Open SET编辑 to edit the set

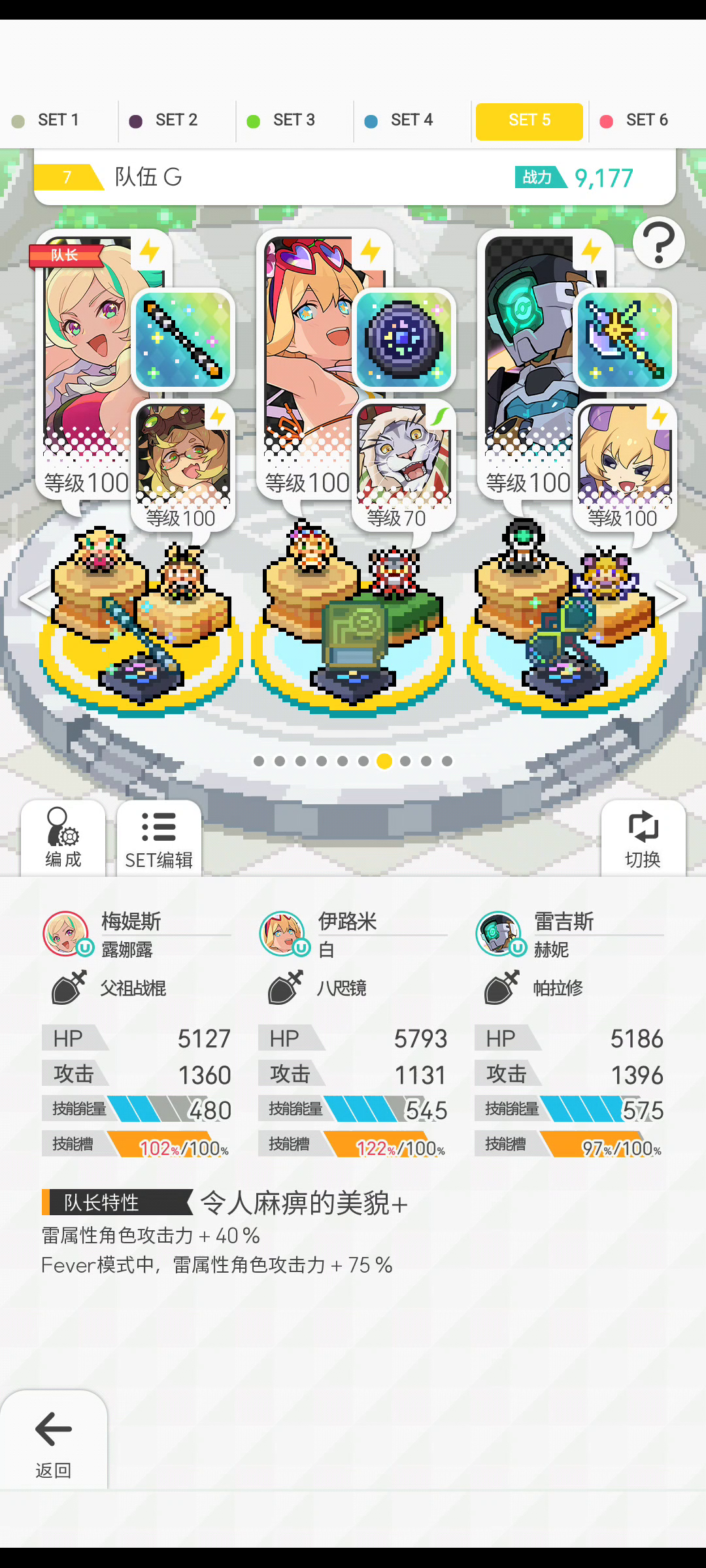159,838
